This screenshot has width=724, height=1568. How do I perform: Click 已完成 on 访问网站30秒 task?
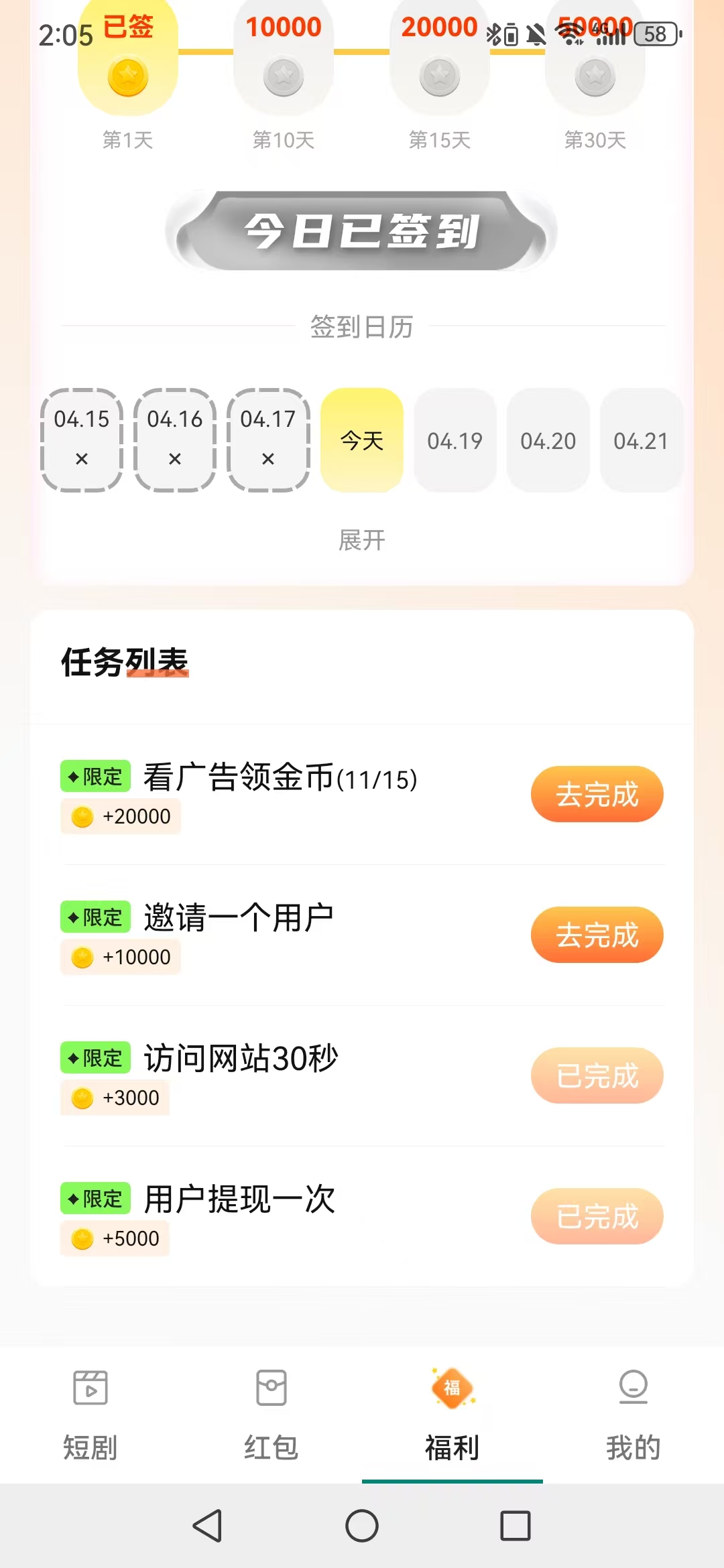(598, 1075)
